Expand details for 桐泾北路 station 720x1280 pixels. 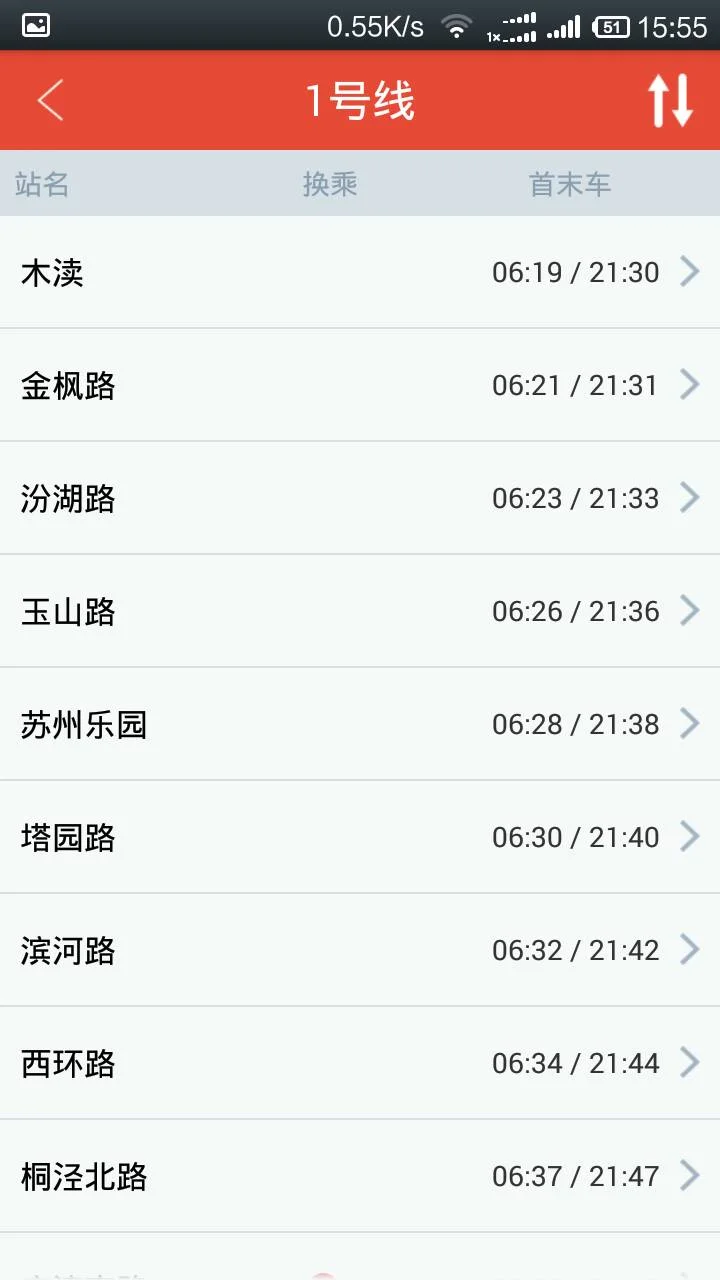690,1176
